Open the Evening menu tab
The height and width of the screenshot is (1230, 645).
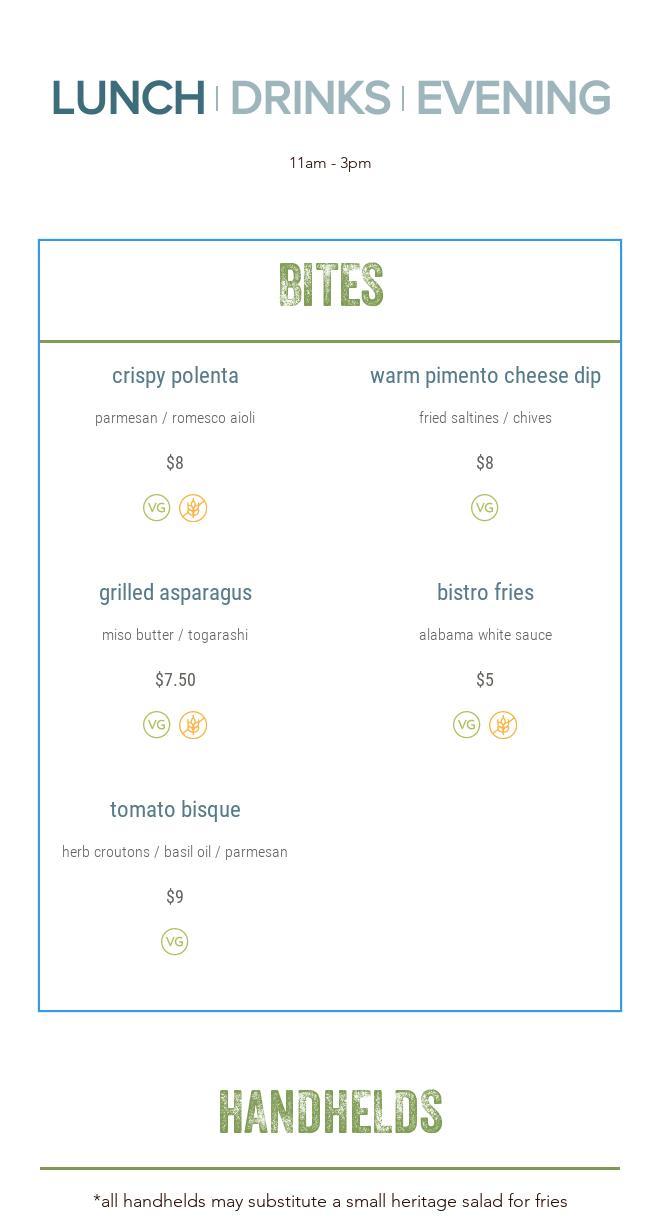[513, 99]
